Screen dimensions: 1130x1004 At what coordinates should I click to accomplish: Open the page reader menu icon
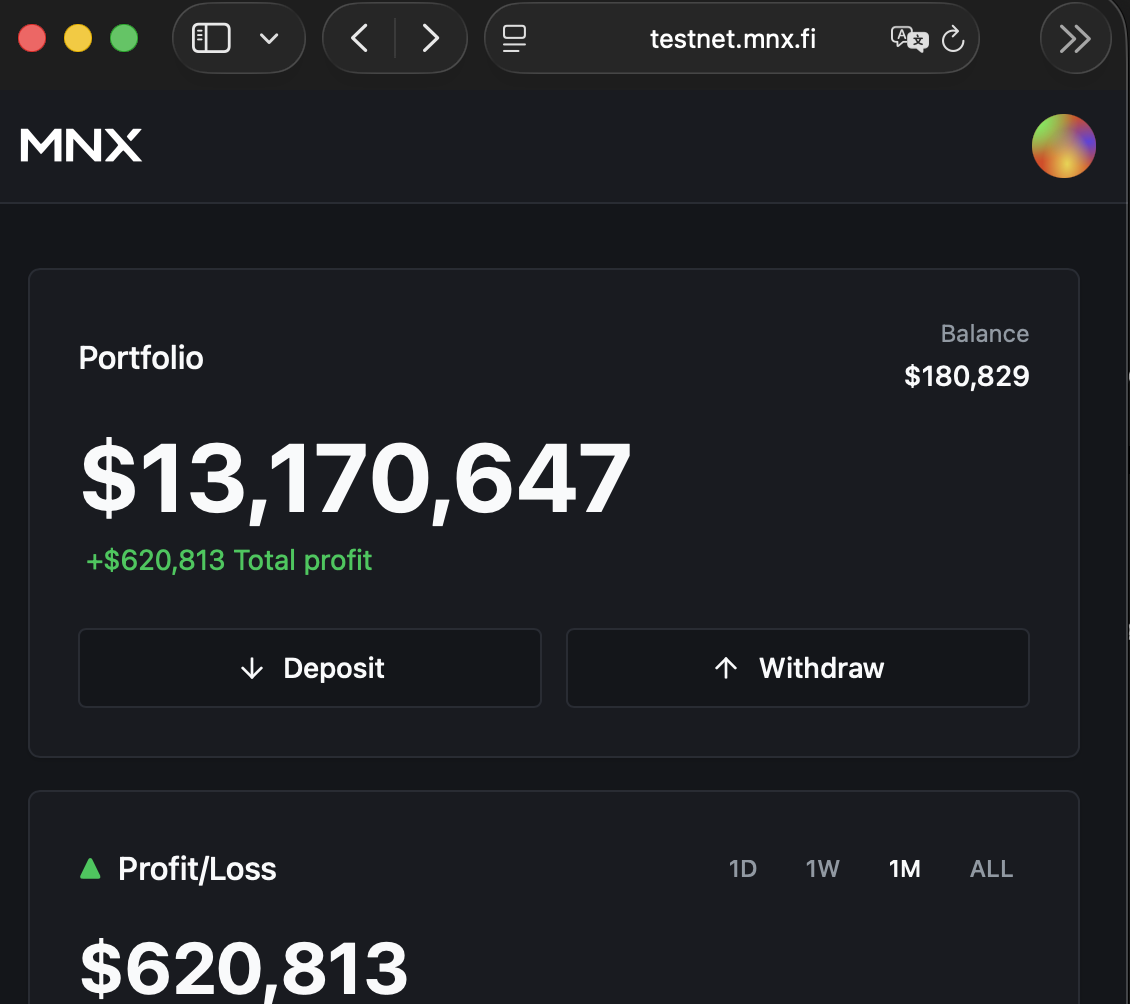(515, 39)
